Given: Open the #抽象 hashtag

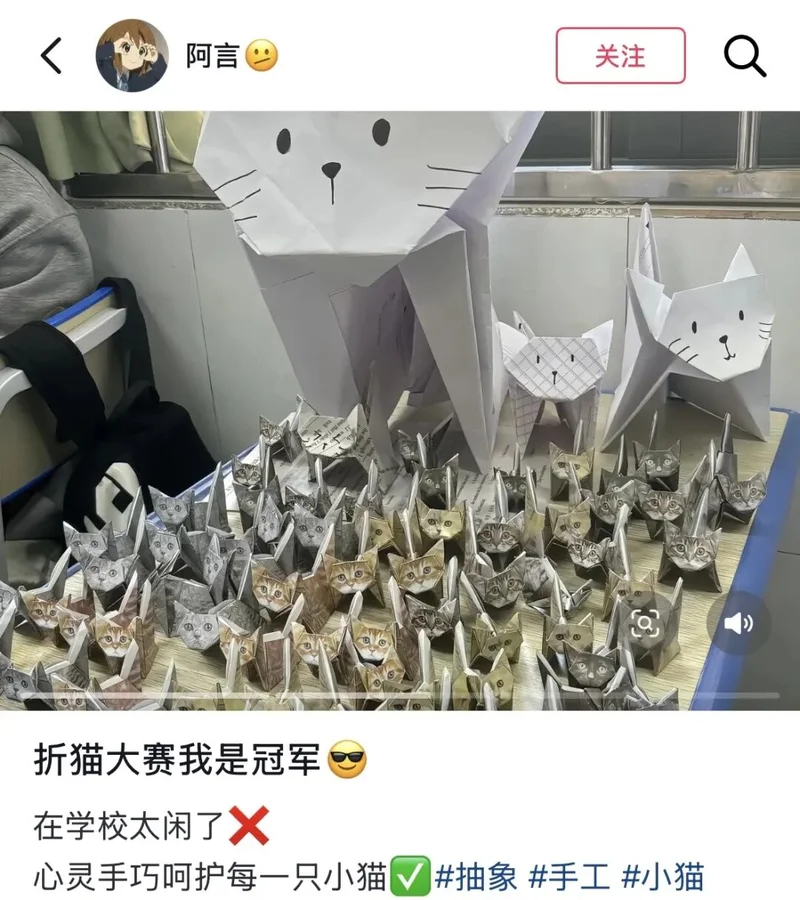Looking at the screenshot, I should point(476,877).
